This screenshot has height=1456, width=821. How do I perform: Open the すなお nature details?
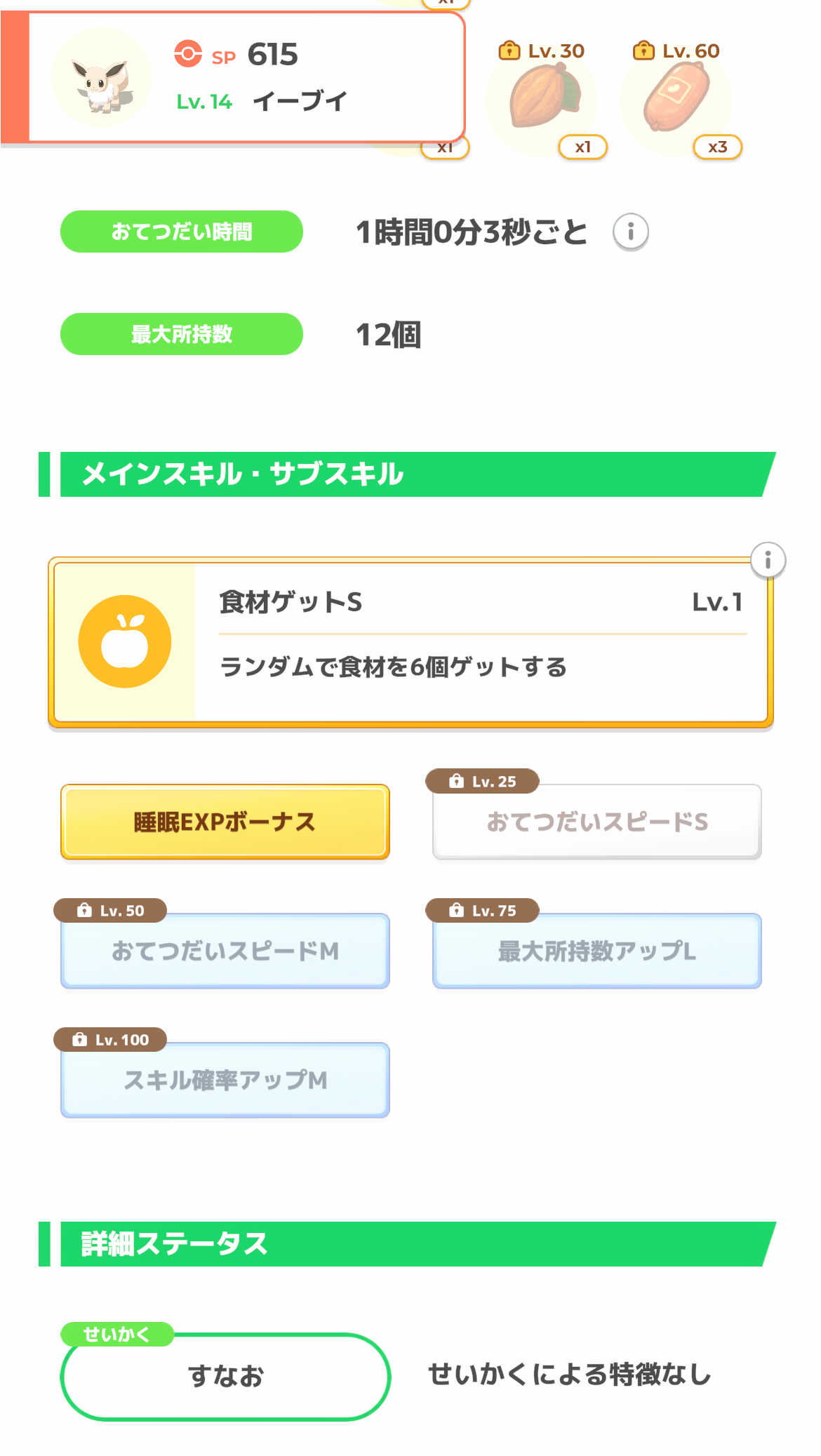(x=225, y=1376)
